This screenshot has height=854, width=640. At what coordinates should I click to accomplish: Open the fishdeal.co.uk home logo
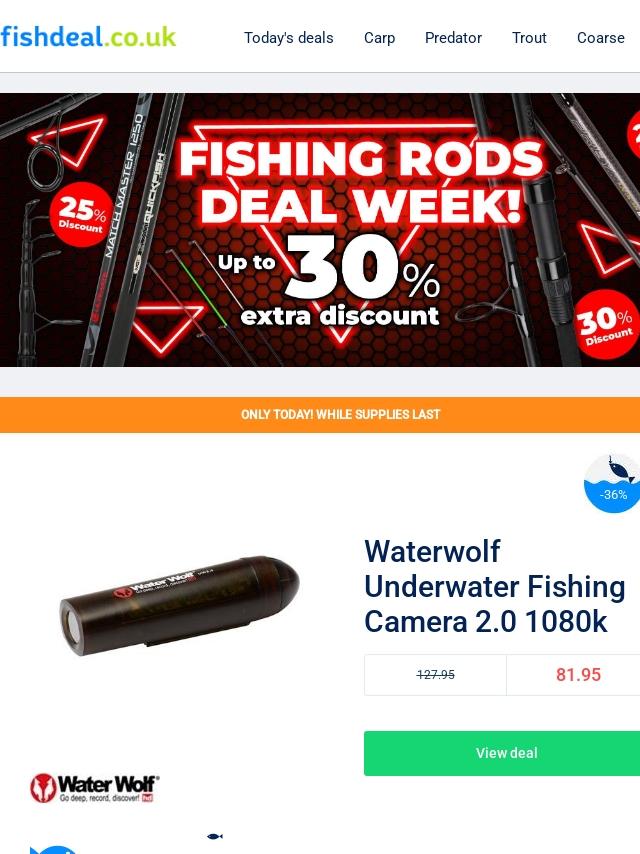click(88, 37)
